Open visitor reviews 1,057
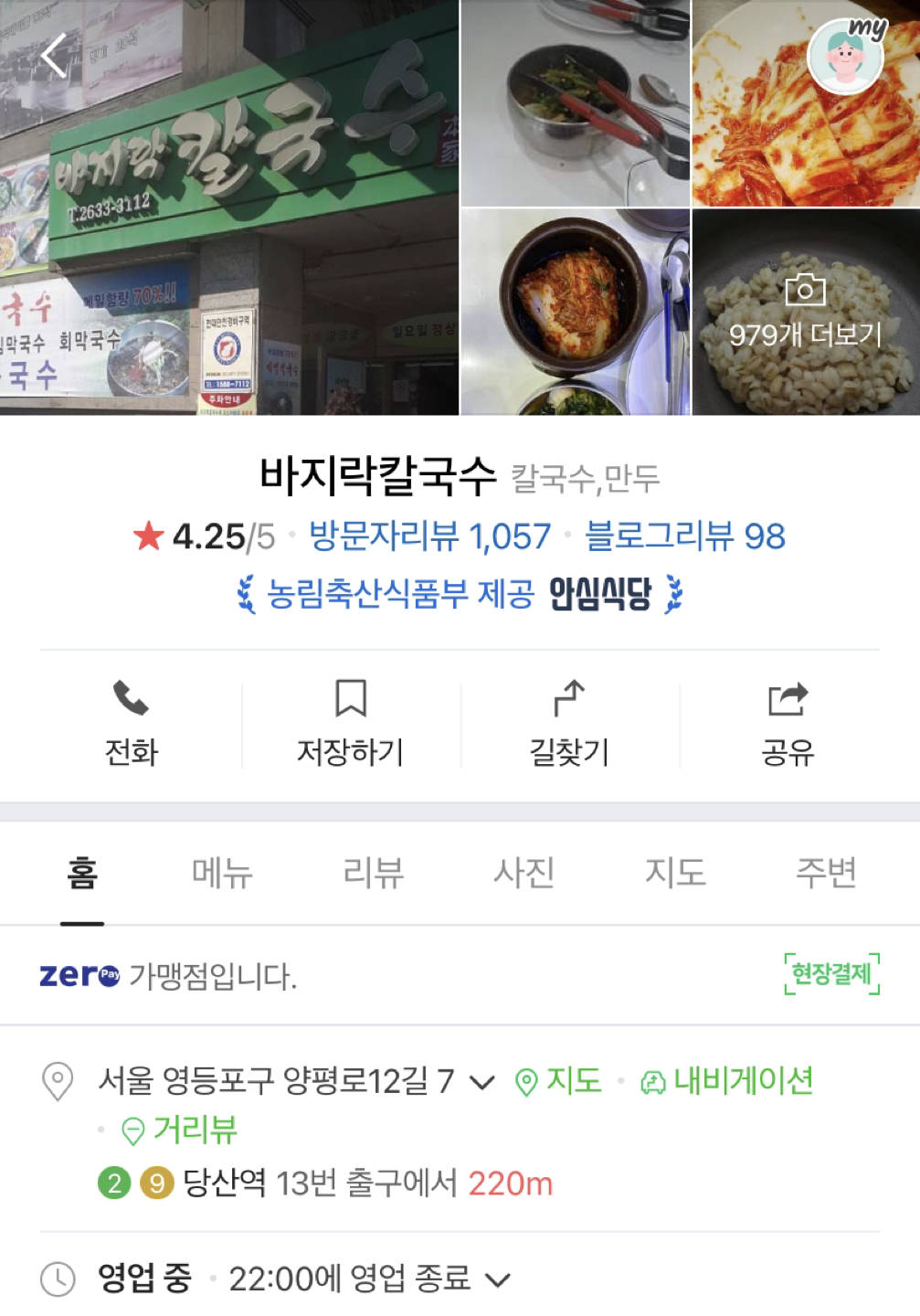Viewport: 920px width, 1316px height. 429,536
